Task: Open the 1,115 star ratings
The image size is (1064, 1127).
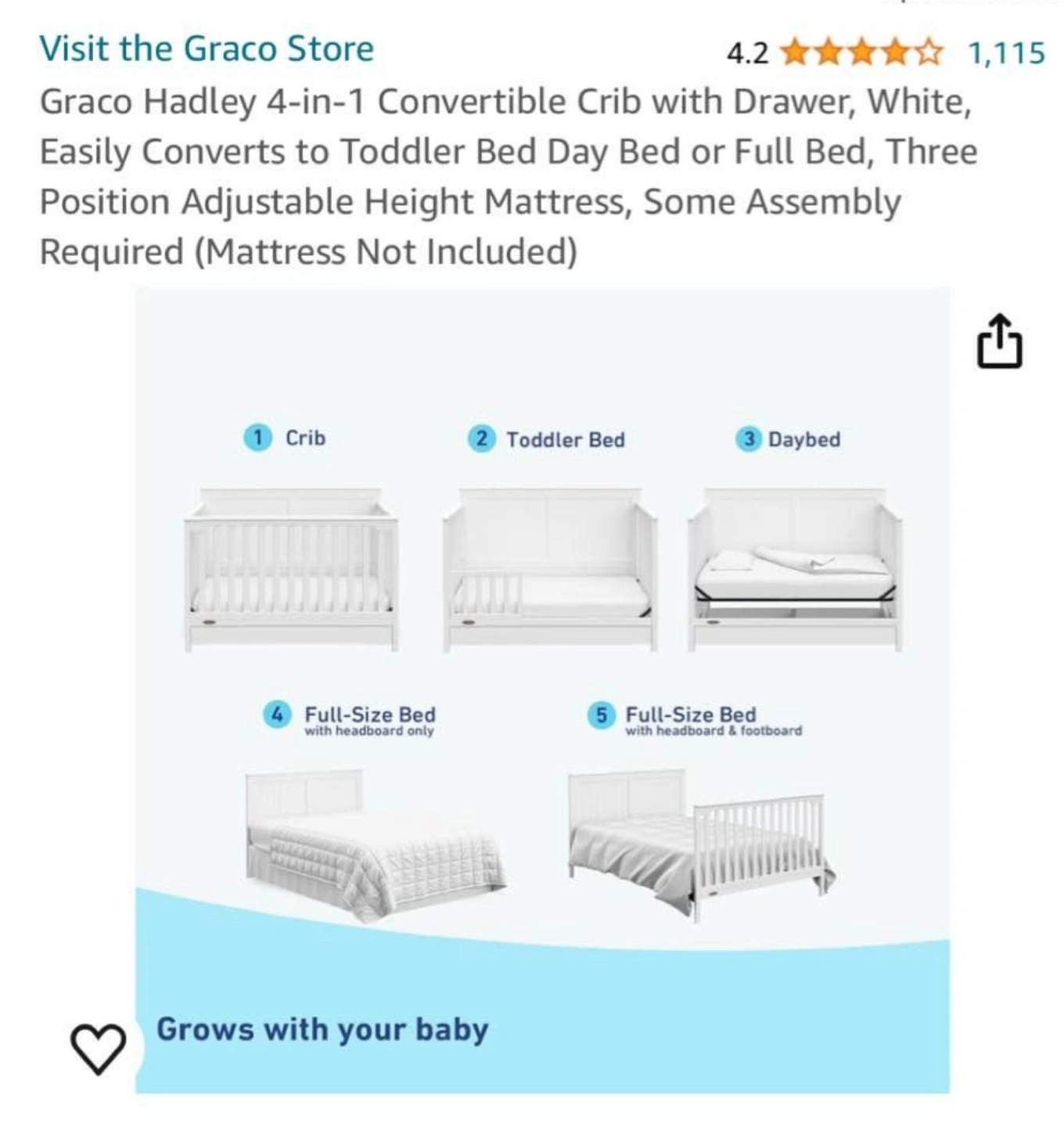Action: [x=1006, y=52]
